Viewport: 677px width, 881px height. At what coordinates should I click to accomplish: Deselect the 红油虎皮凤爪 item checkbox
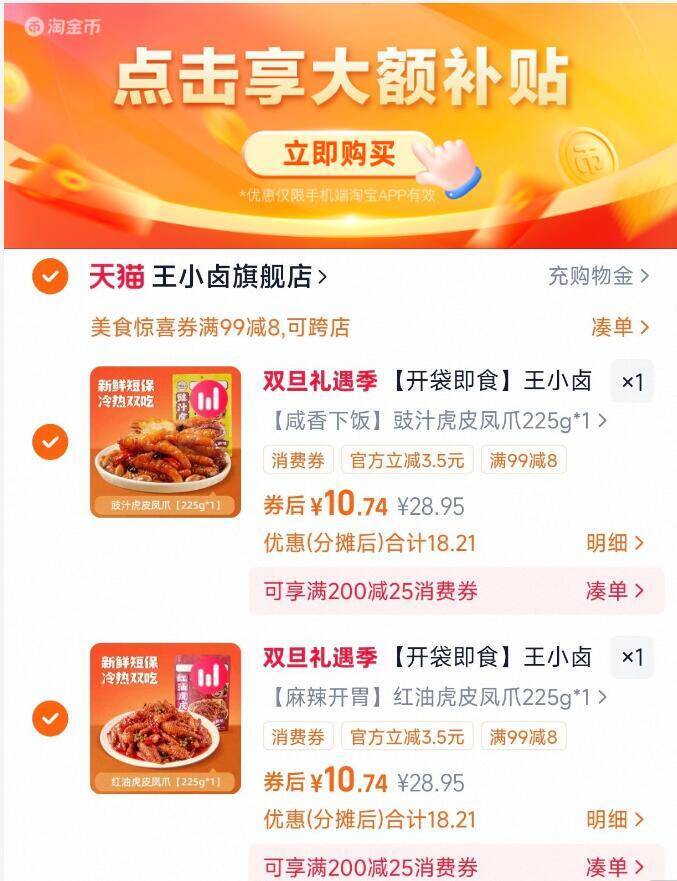[50, 718]
